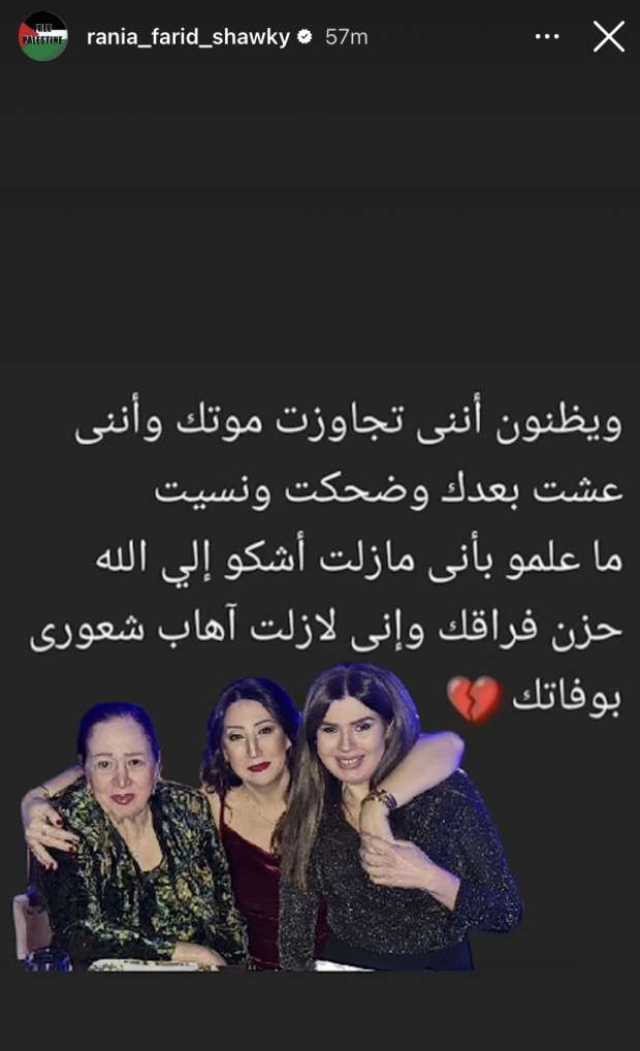Open the story's three-dot options menu
Screen dimensions: 640x1051
547,37
